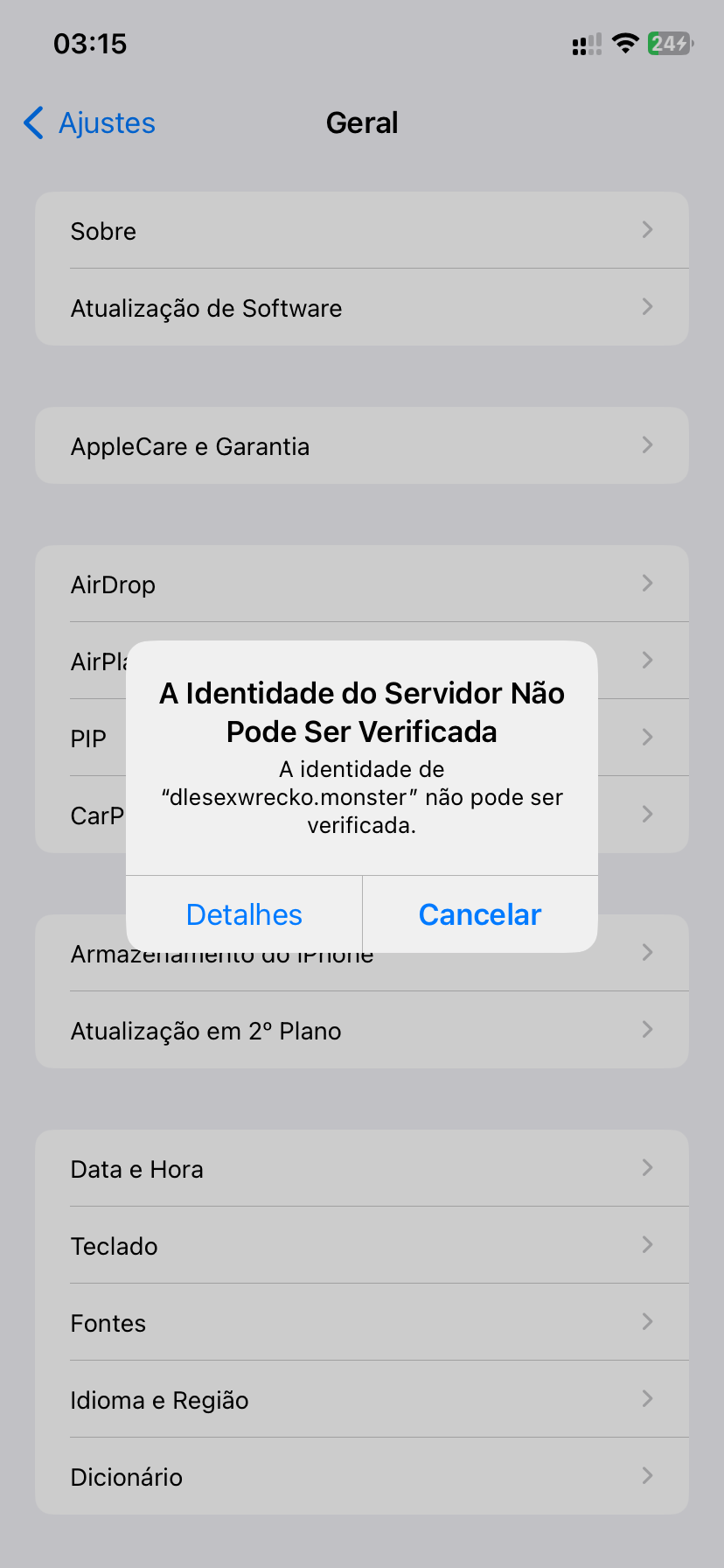The image size is (724, 1568).
Task: Open Data e Hora settings
Action: [362, 1168]
